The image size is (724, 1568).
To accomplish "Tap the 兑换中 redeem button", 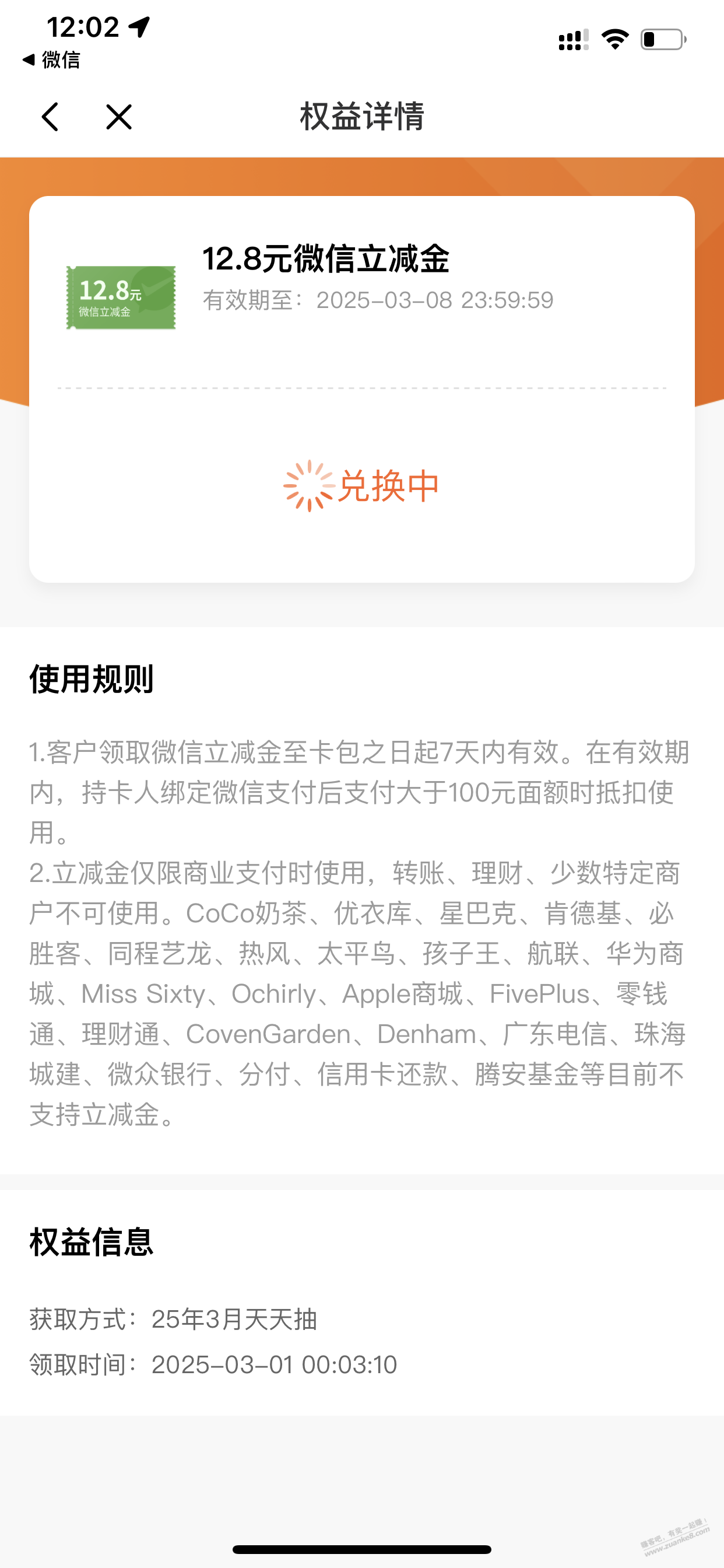I will pyautogui.click(x=361, y=486).
